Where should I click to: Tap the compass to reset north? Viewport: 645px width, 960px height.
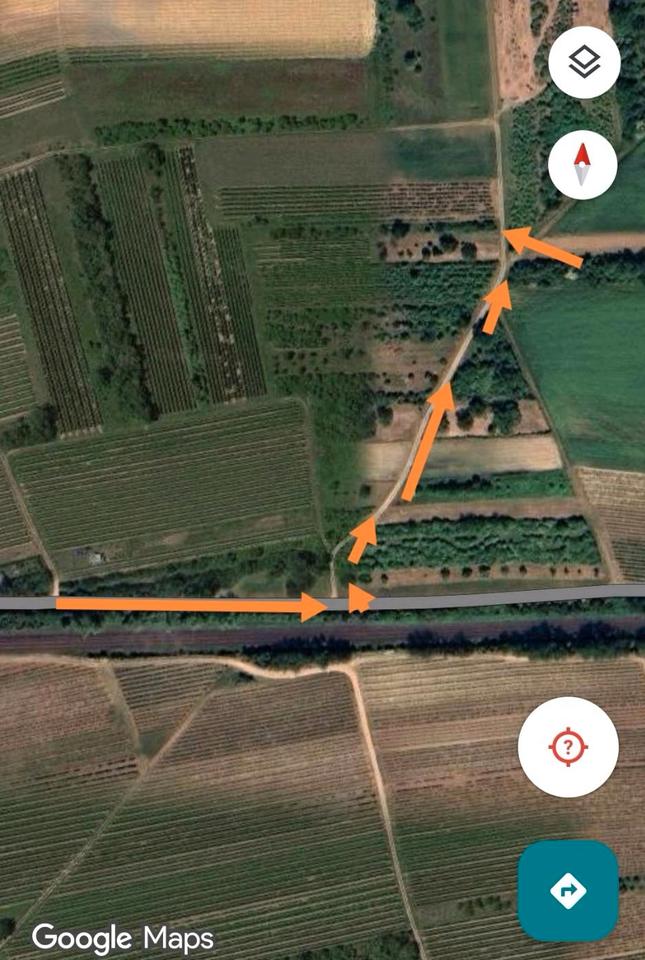click(582, 164)
